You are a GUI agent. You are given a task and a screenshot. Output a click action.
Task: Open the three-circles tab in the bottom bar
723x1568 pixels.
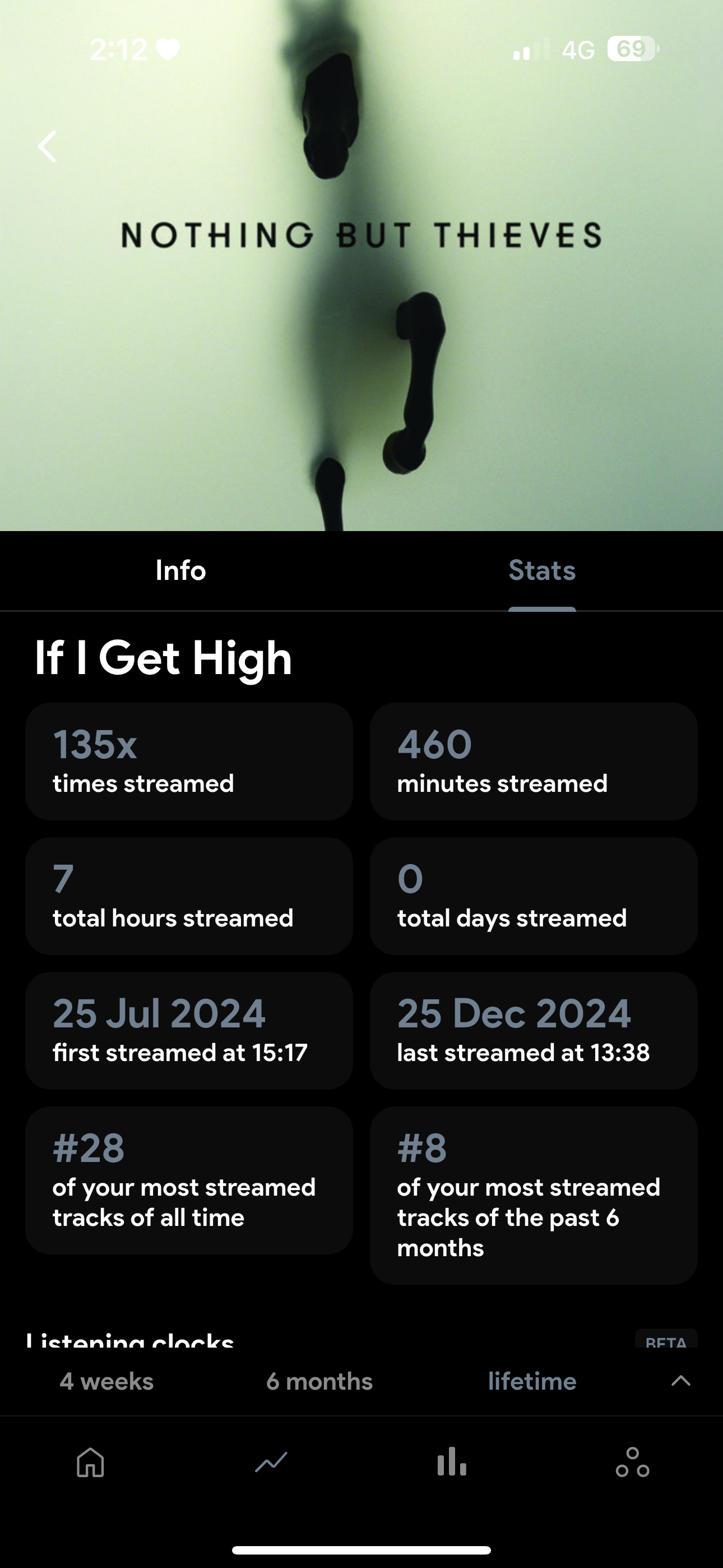pyautogui.click(x=632, y=1462)
